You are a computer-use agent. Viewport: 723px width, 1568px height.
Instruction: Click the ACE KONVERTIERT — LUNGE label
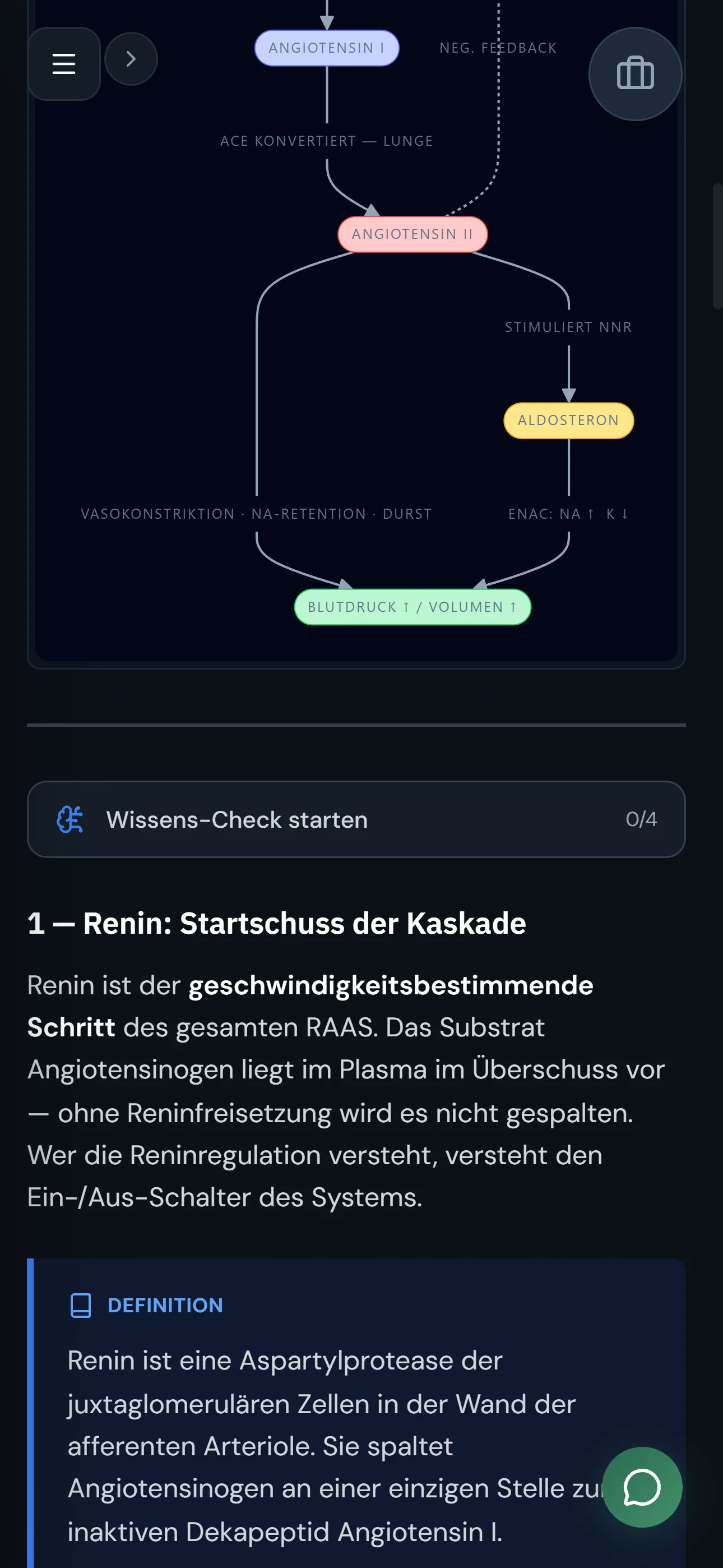[327, 141]
